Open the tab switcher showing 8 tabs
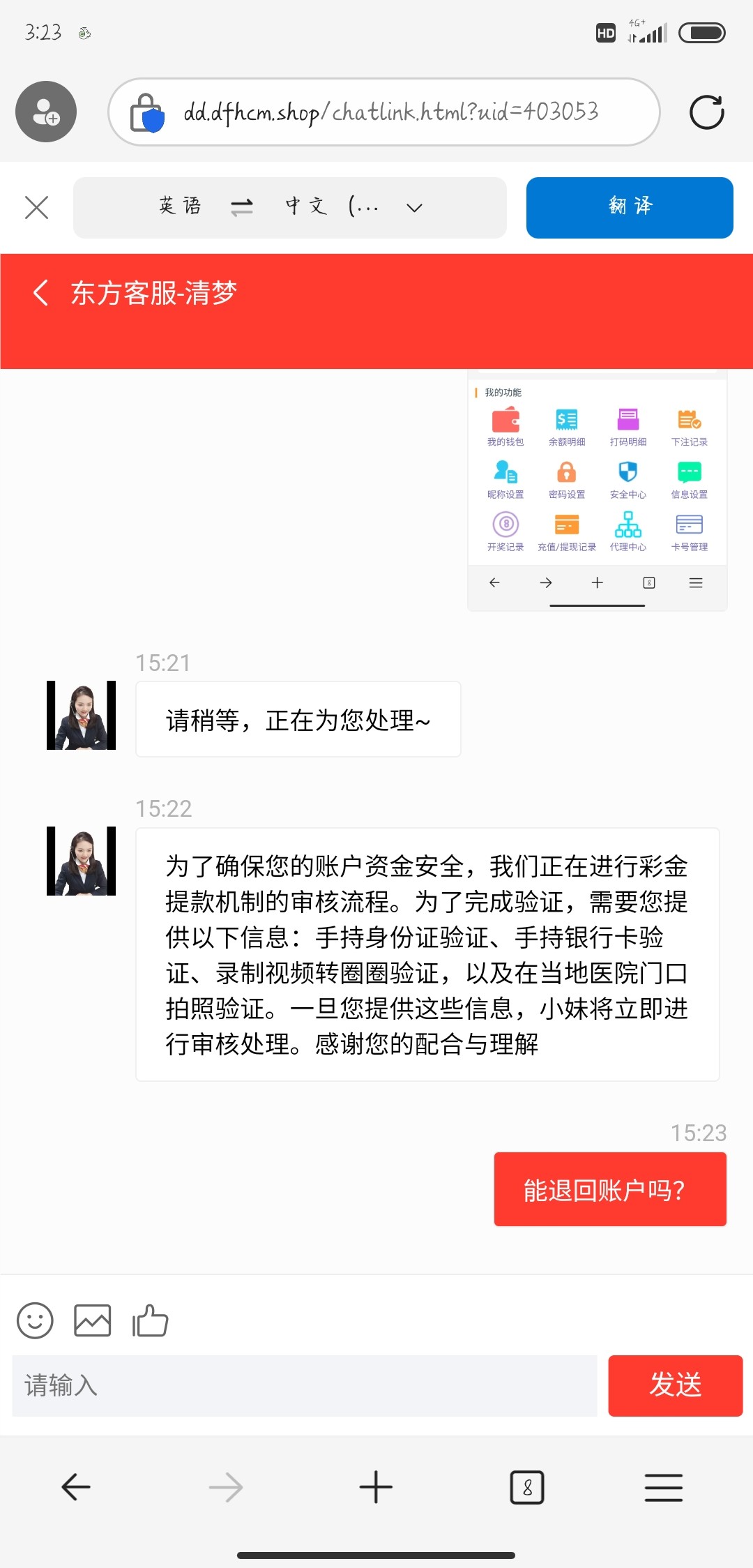 (527, 1486)
